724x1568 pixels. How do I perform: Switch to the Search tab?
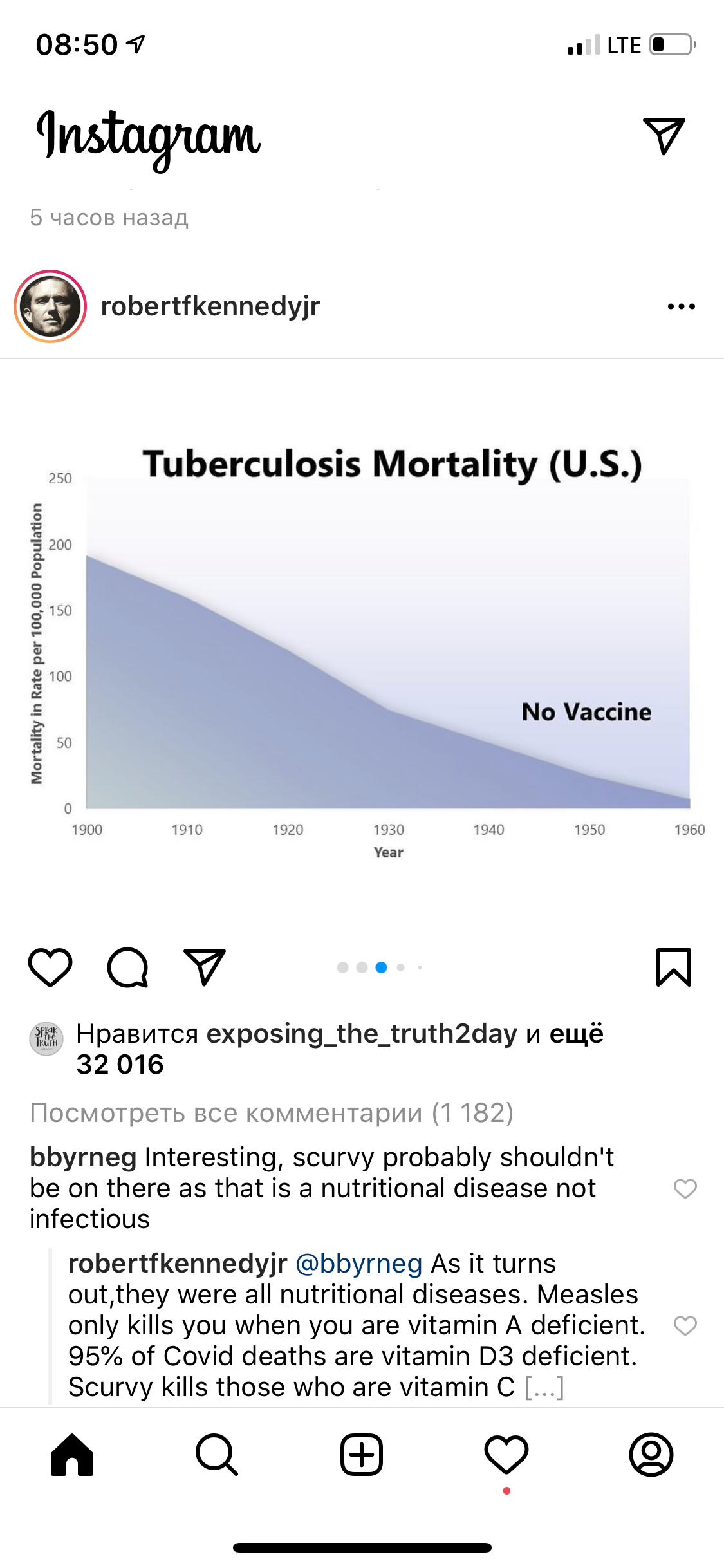coord(217,1455)
